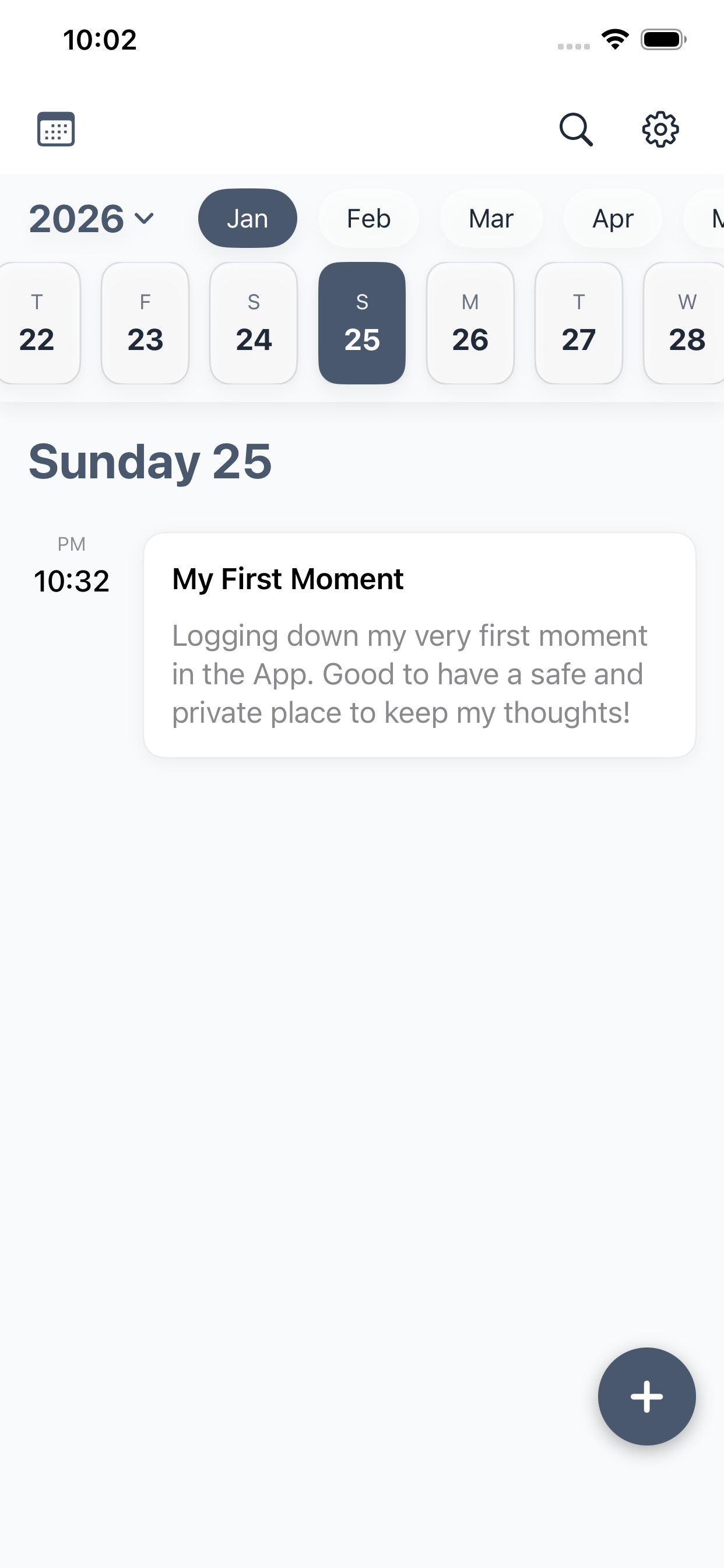Select the Jan month chip
Image resolution: width=724 pixels, height=1568 pixels.
247,219
